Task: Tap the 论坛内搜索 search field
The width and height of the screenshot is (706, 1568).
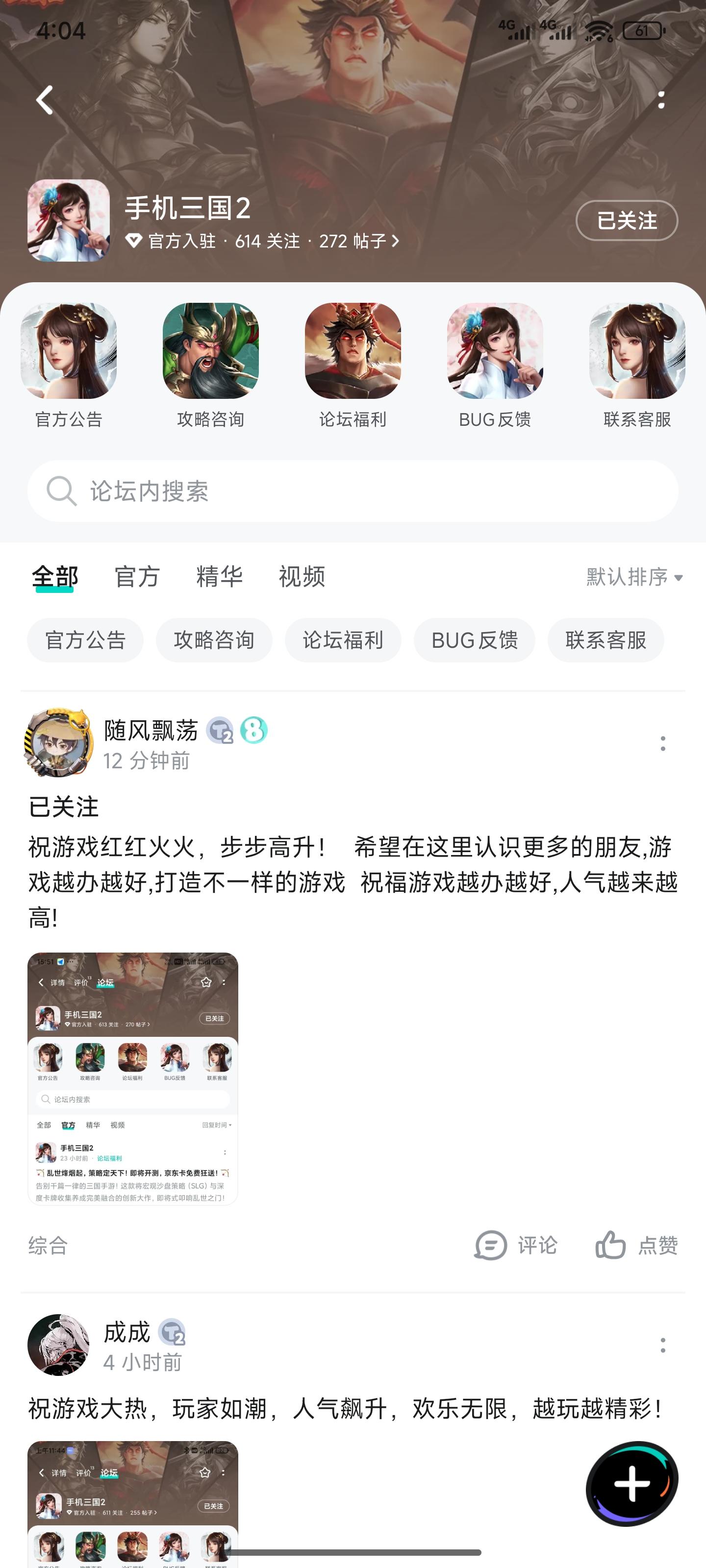Action: (x=353, y=490)
